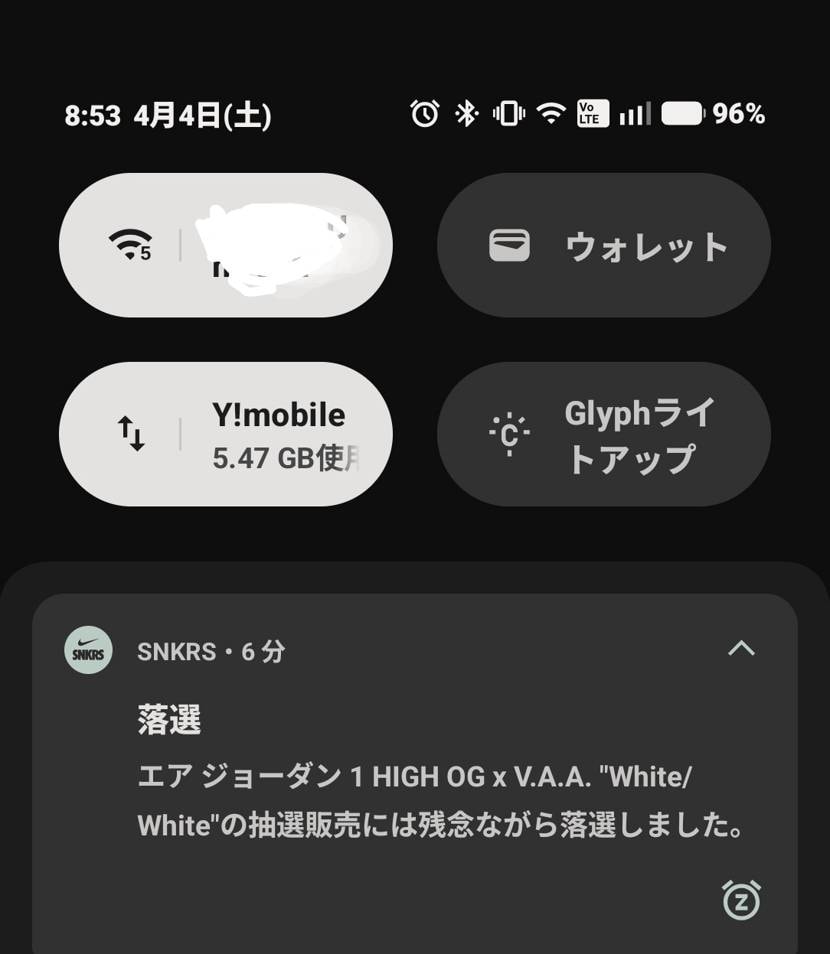Viewport: 830px width, 954px height.
Task: Tap the wallet card icon
Action: (509, 245)
